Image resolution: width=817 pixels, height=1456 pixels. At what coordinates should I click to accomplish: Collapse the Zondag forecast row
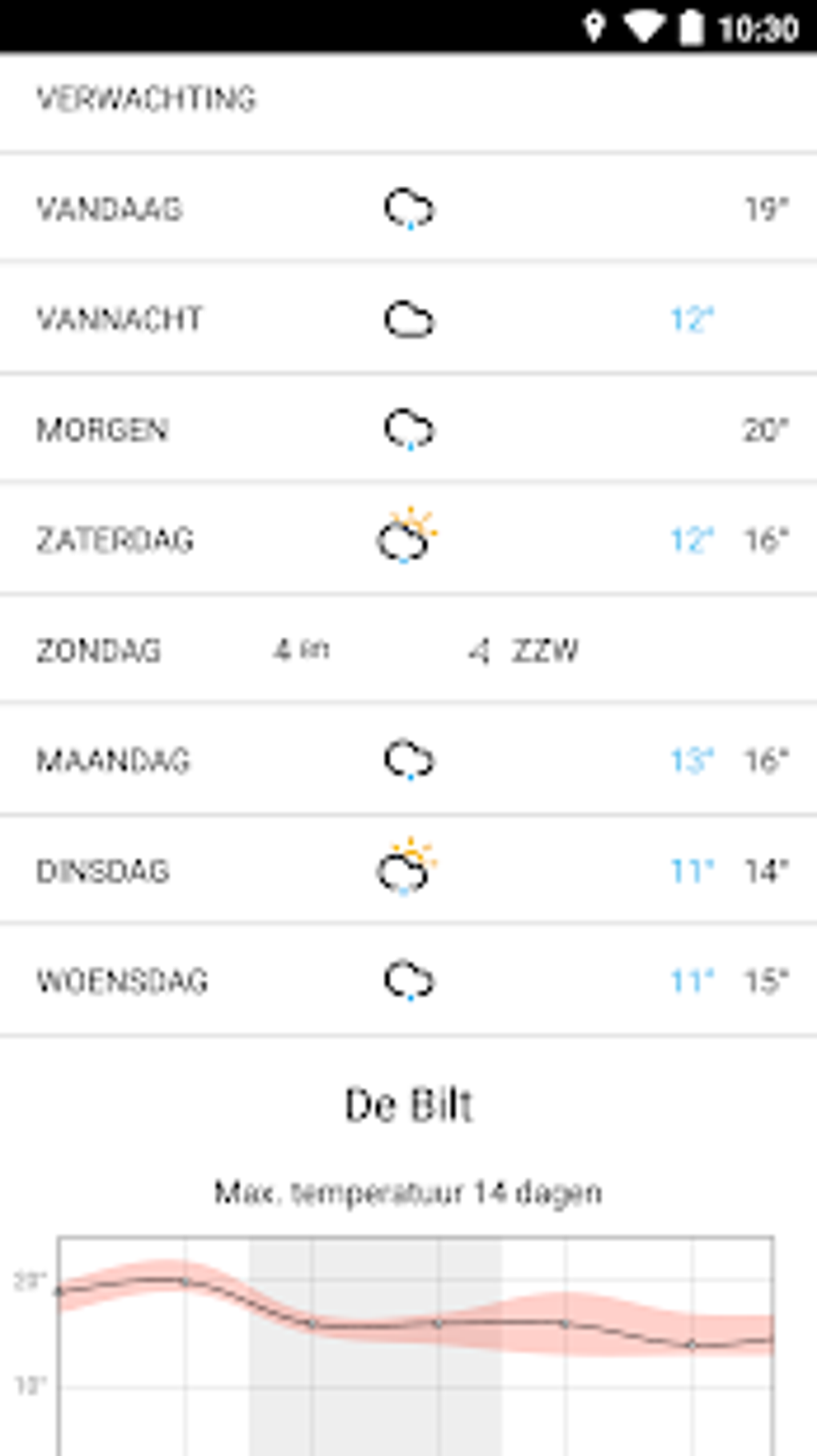pos(408,650)
